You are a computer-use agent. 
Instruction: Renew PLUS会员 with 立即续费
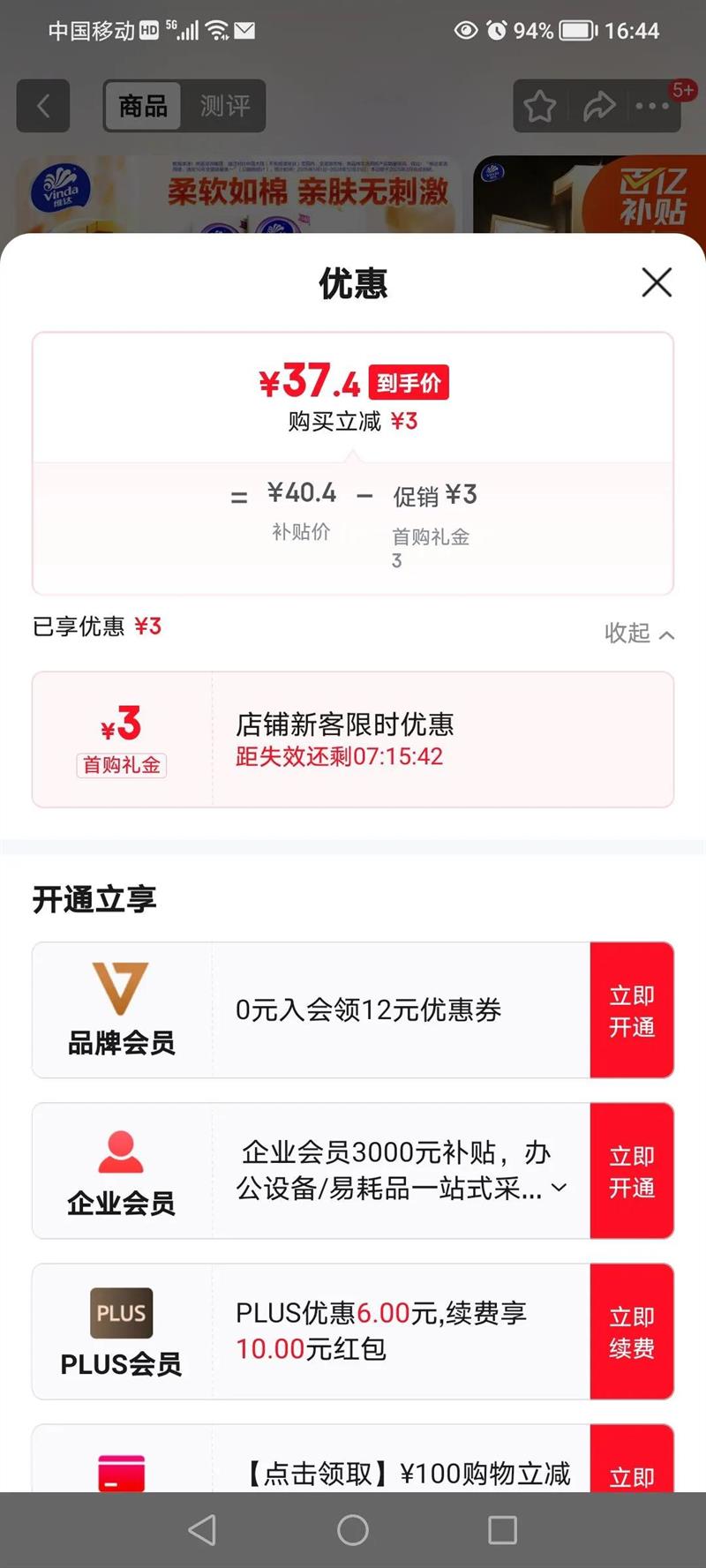click(631, 1332)
